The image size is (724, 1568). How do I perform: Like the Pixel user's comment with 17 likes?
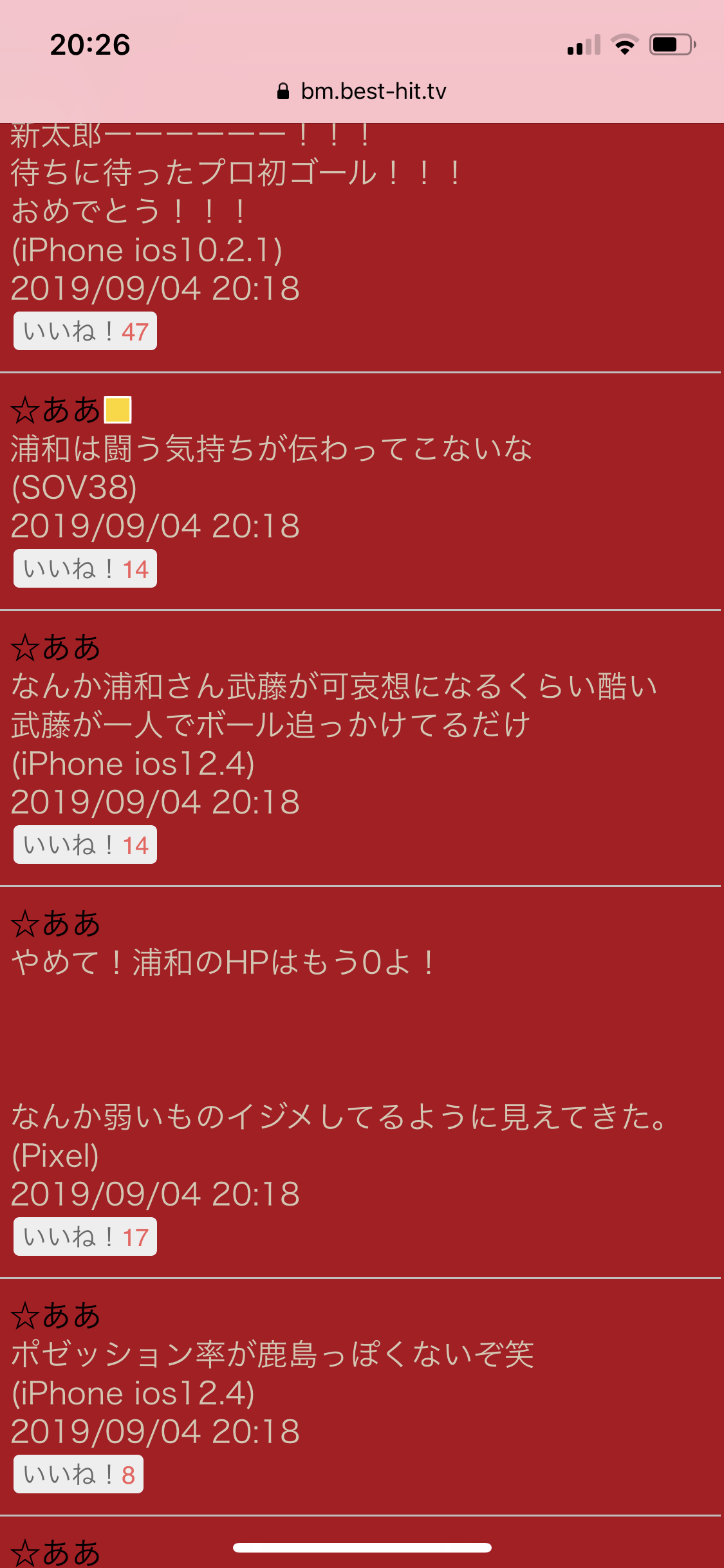(85, 1237)
